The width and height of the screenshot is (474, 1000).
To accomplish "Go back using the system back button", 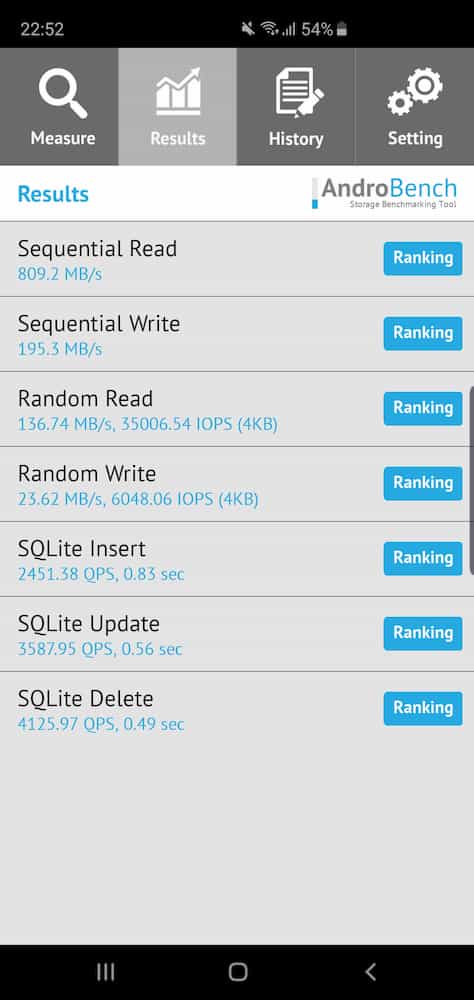I will coord(370,972).
